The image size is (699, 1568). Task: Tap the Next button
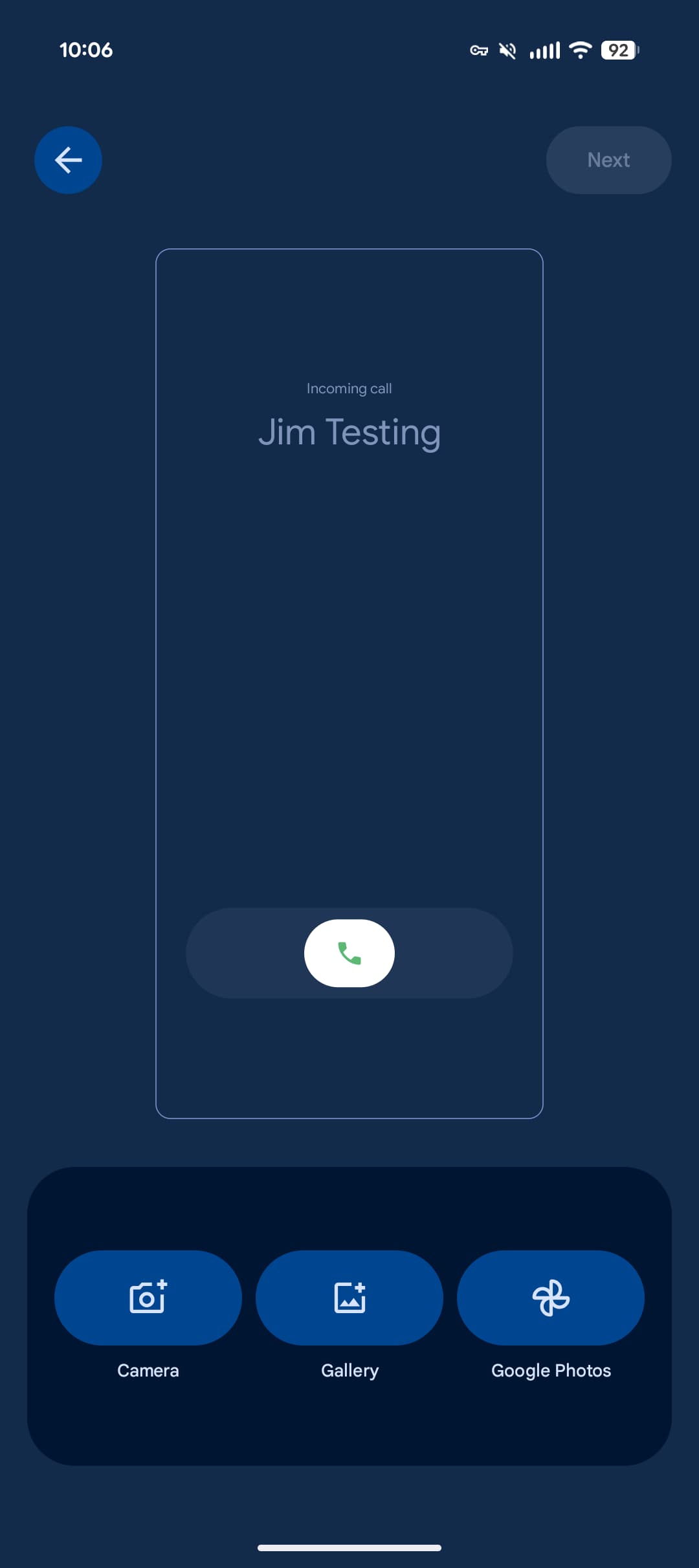pyautogui.click(x=608, y=160)
